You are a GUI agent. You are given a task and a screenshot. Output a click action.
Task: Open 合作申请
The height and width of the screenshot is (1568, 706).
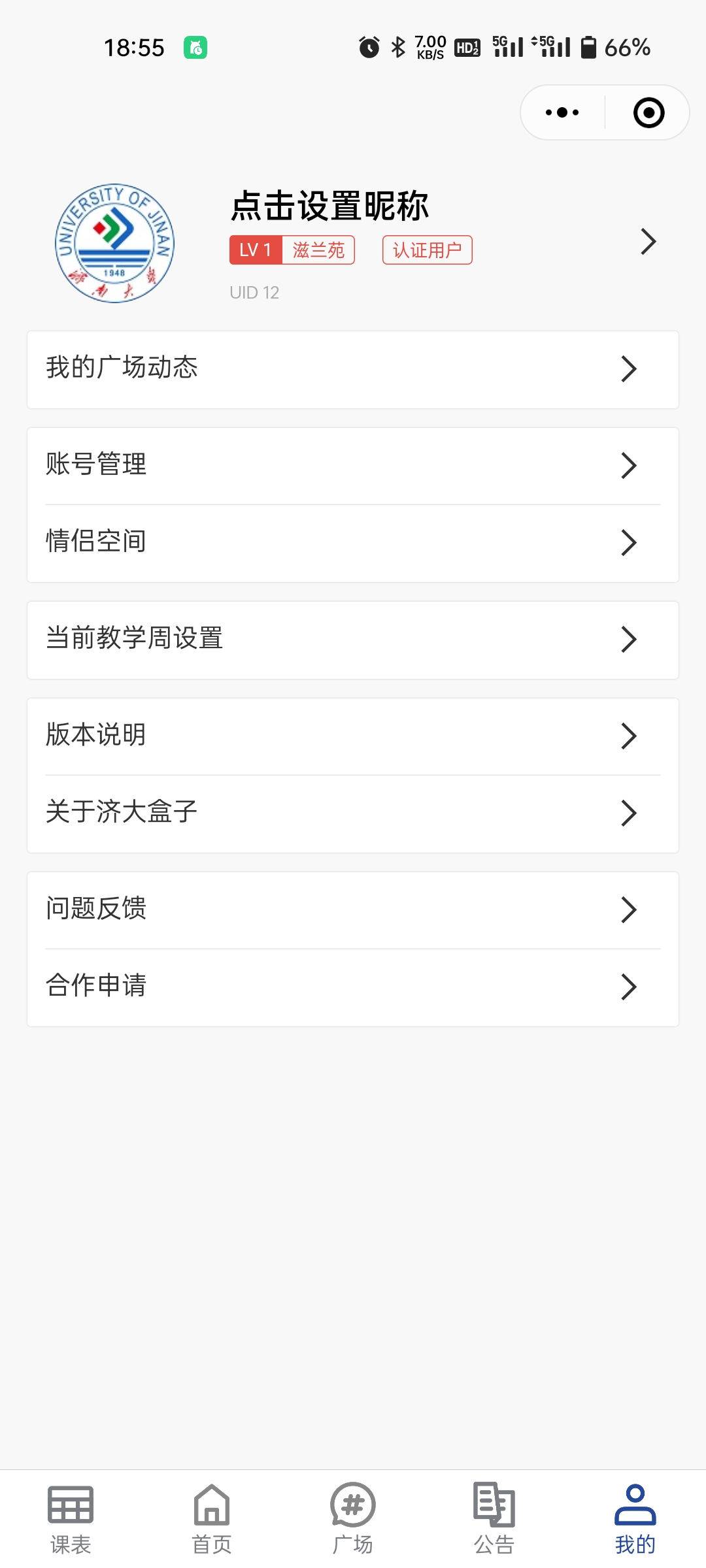click(x=353, y=987)
